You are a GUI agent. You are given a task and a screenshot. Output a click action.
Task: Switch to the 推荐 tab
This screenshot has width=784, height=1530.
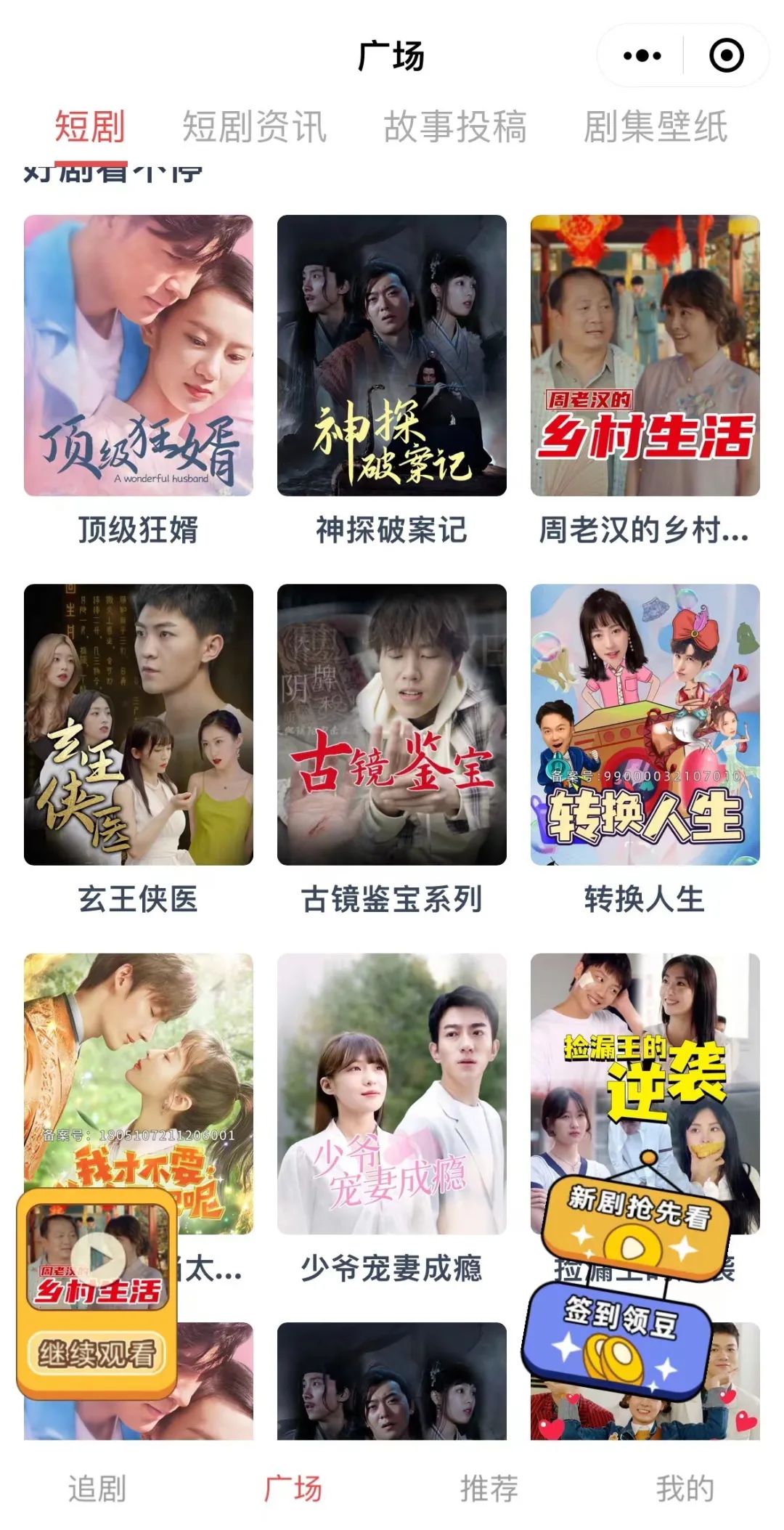(x=489, y=1489)
